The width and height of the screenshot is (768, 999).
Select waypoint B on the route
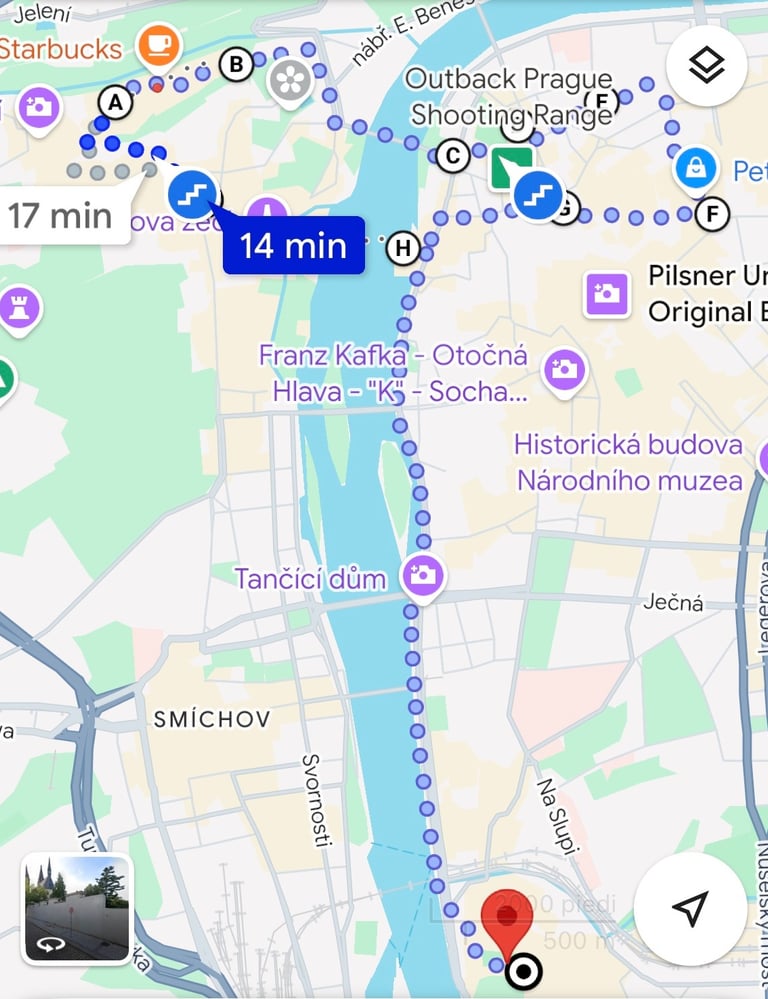click(236, 64)
